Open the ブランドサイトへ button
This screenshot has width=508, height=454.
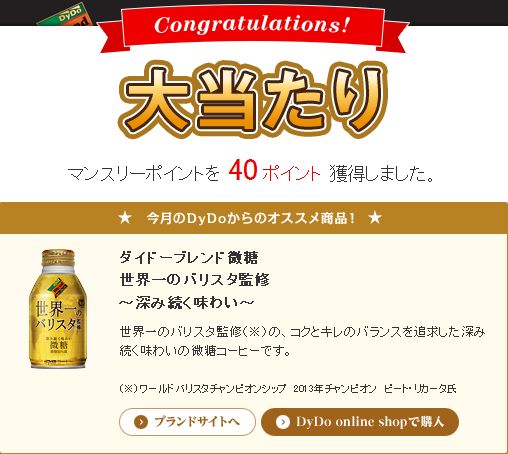[x=187, y=422]
